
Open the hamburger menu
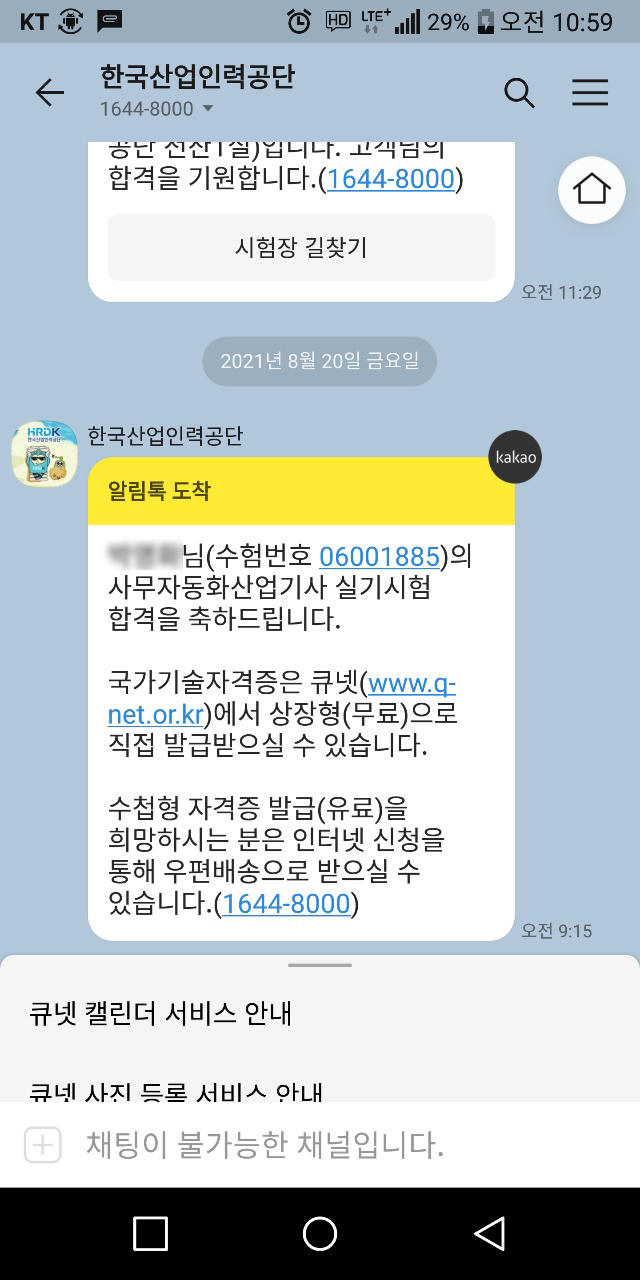click(x=590, y=93)
